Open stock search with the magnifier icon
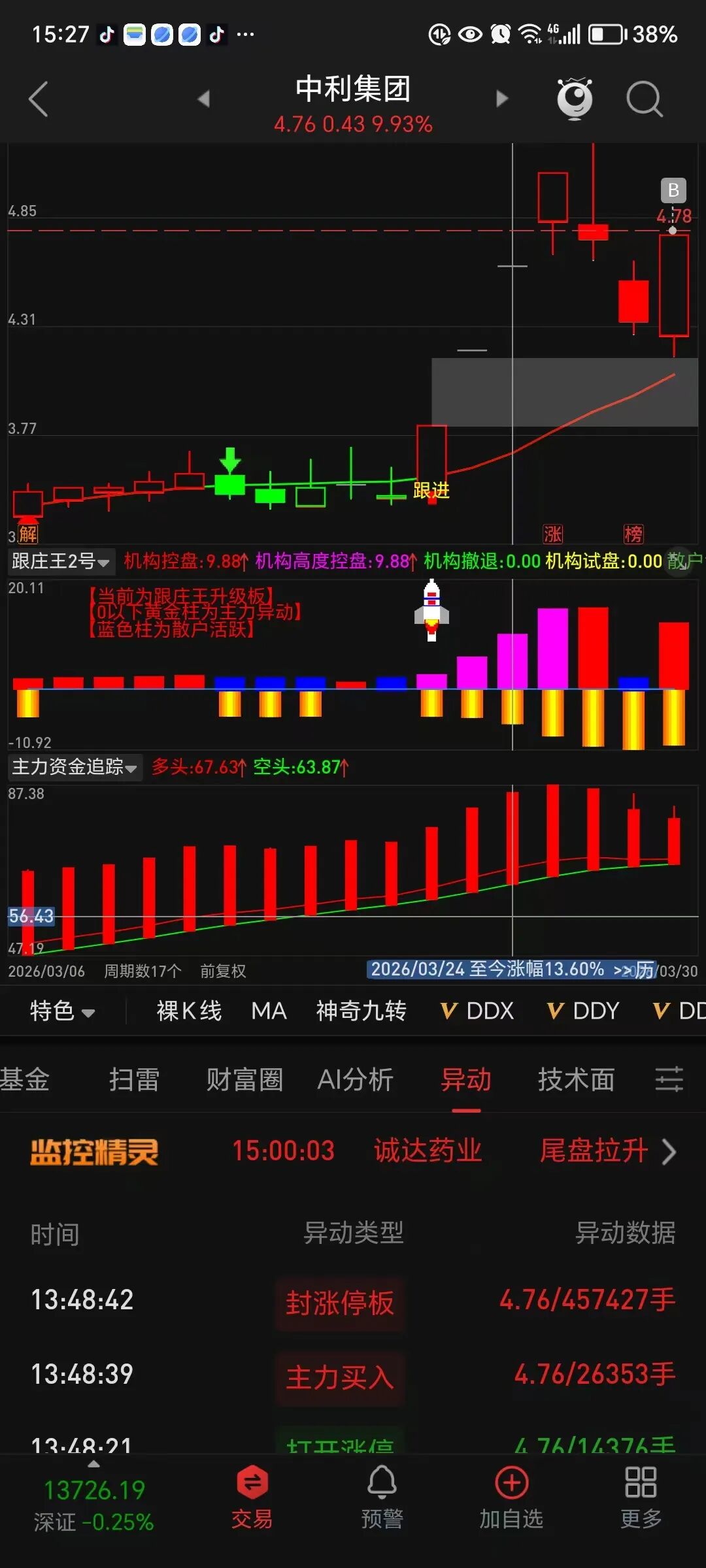The height and width of the screenshot is (1568, 706). 646,98
